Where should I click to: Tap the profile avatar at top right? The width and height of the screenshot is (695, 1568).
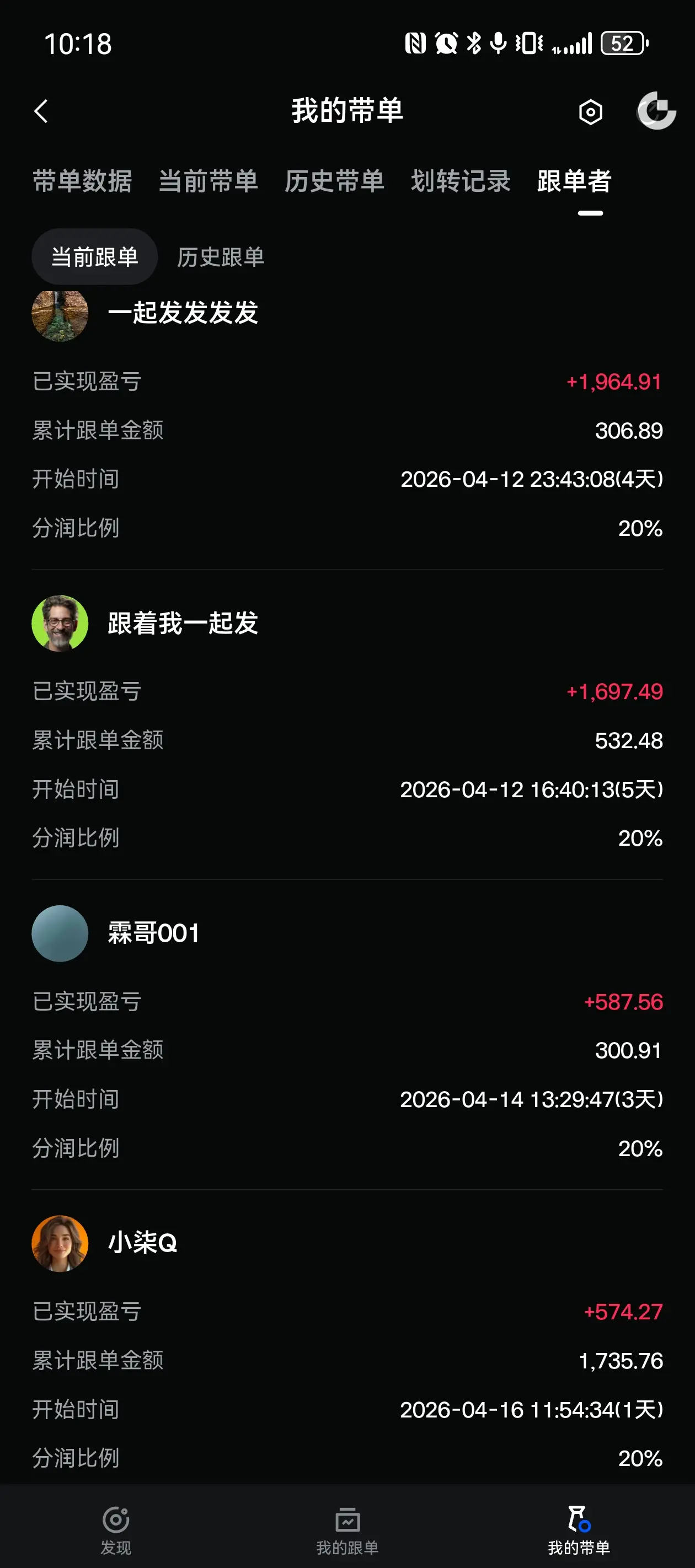[x=656, y=111]
